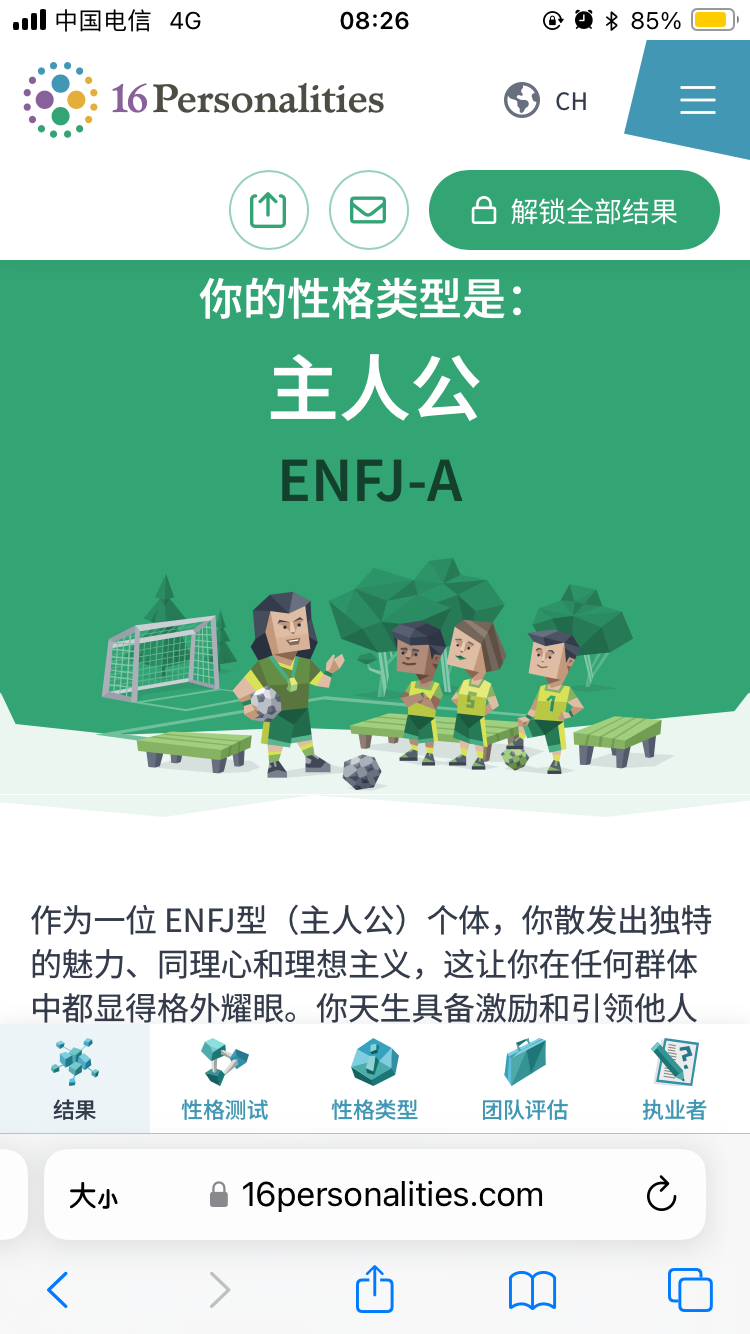Go to the 执业者 tab
The width and height of the screenshot is (750, 1334).
coord(675,1079)
